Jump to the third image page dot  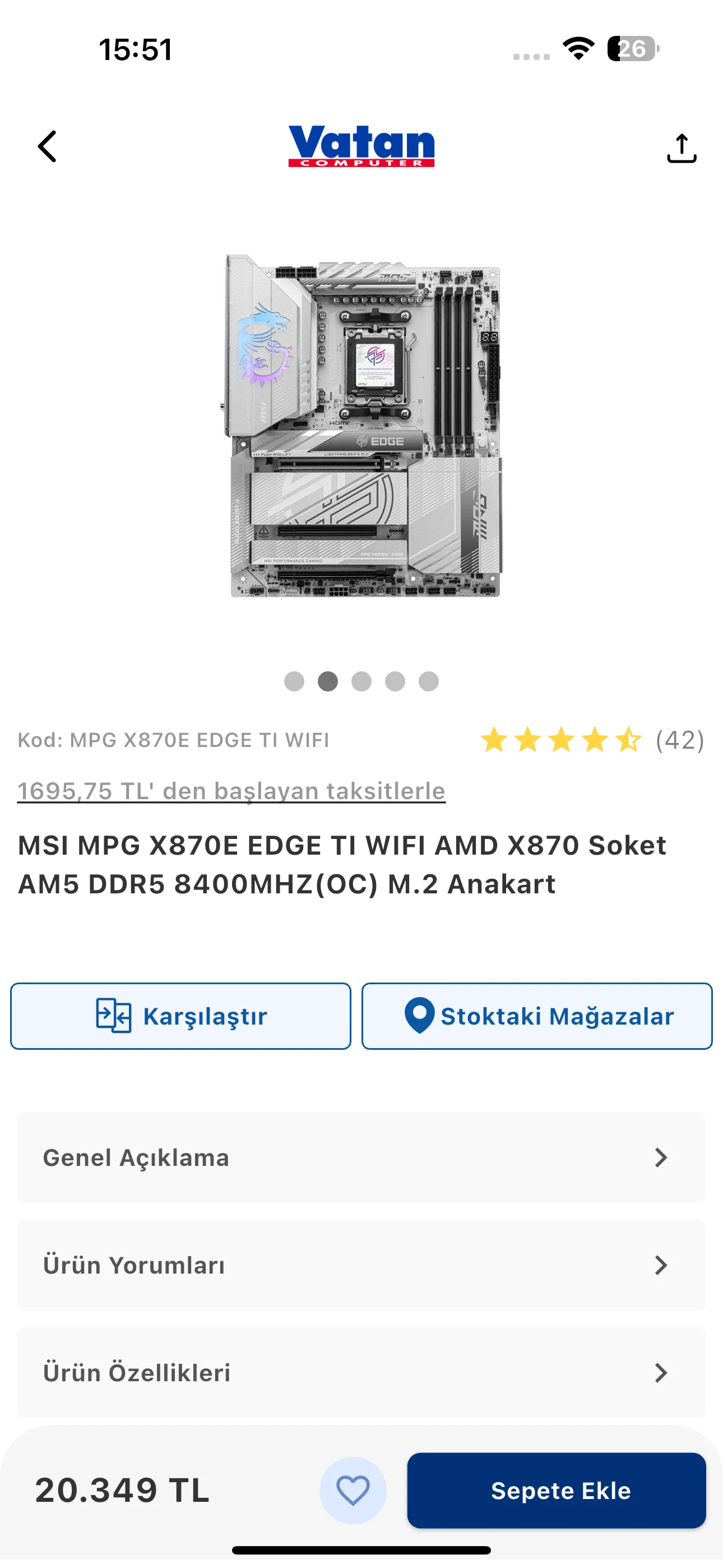[x=361, y=681]
